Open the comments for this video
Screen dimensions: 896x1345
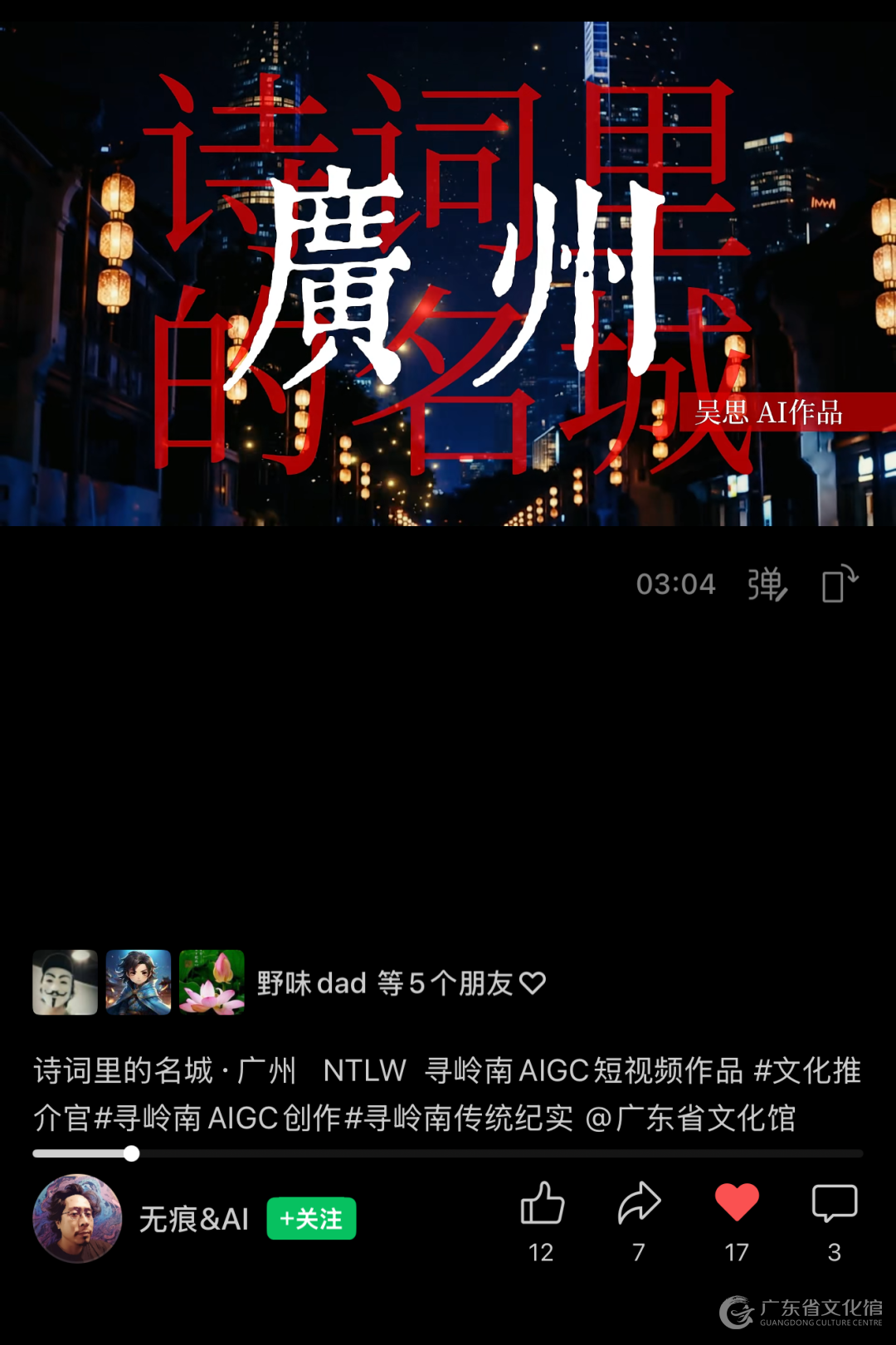click(834, 1204)
